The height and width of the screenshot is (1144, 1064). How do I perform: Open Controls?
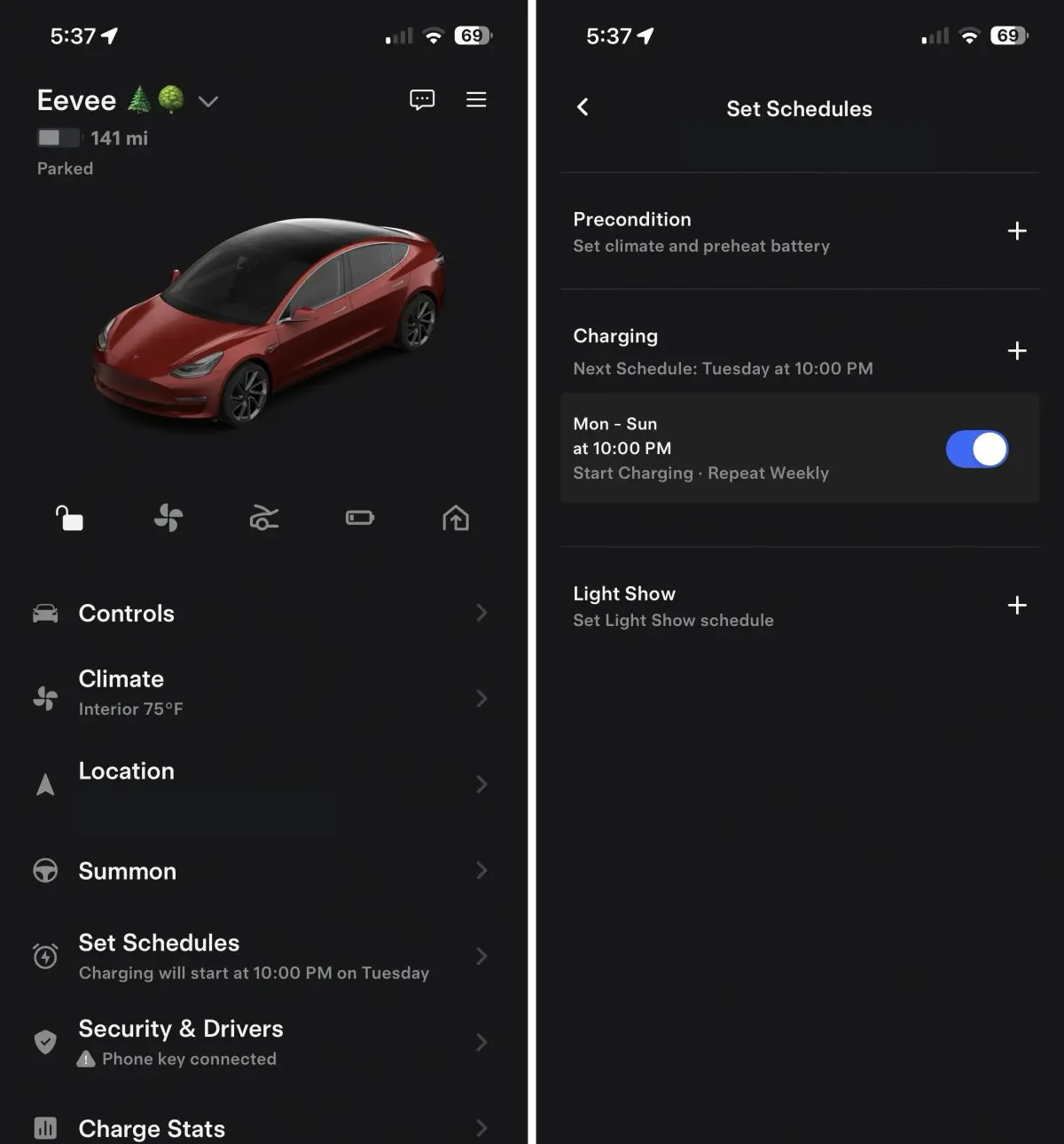(x=257, y=613)
